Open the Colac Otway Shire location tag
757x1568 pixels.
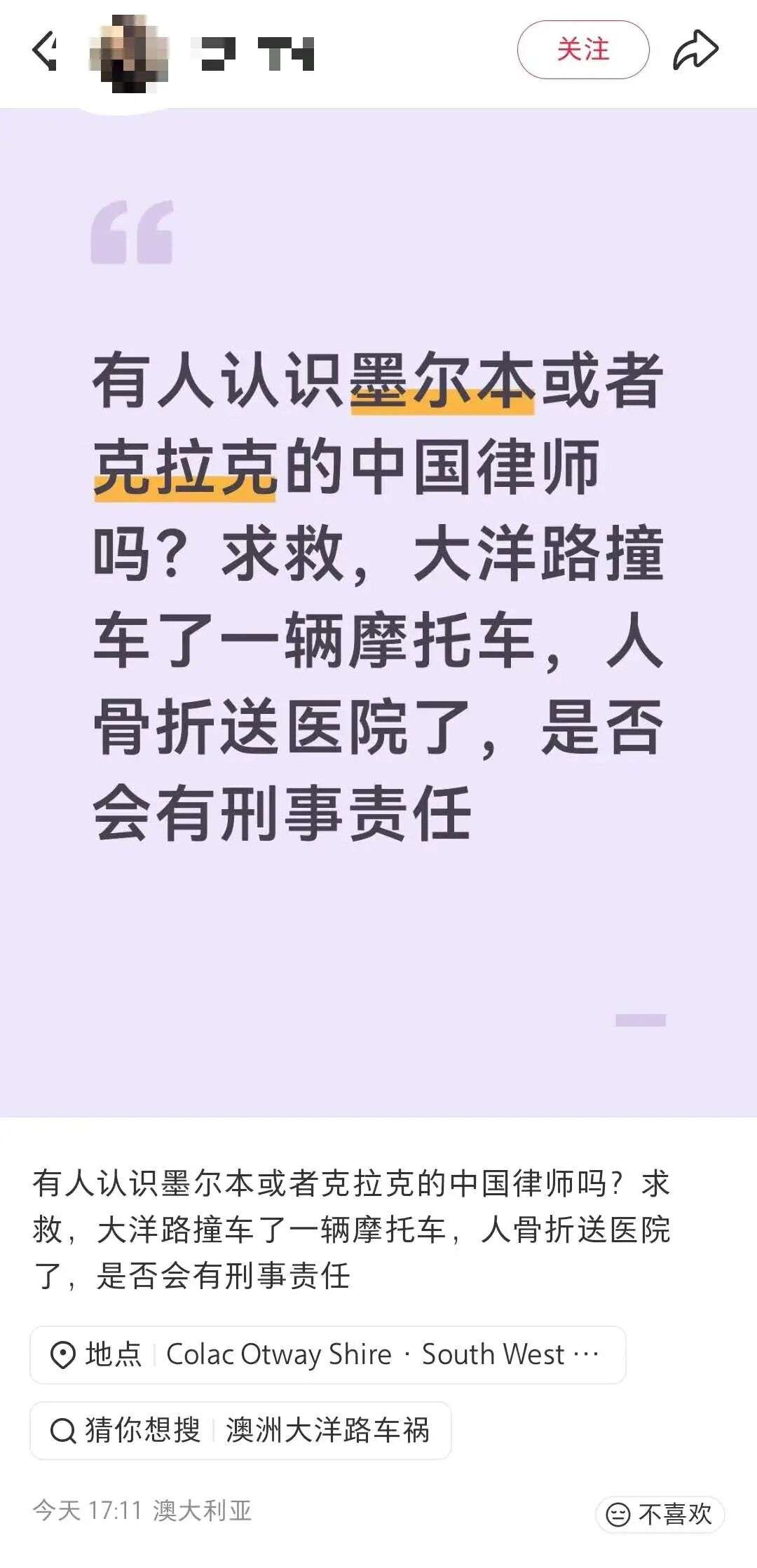(x=327, y=1354)
